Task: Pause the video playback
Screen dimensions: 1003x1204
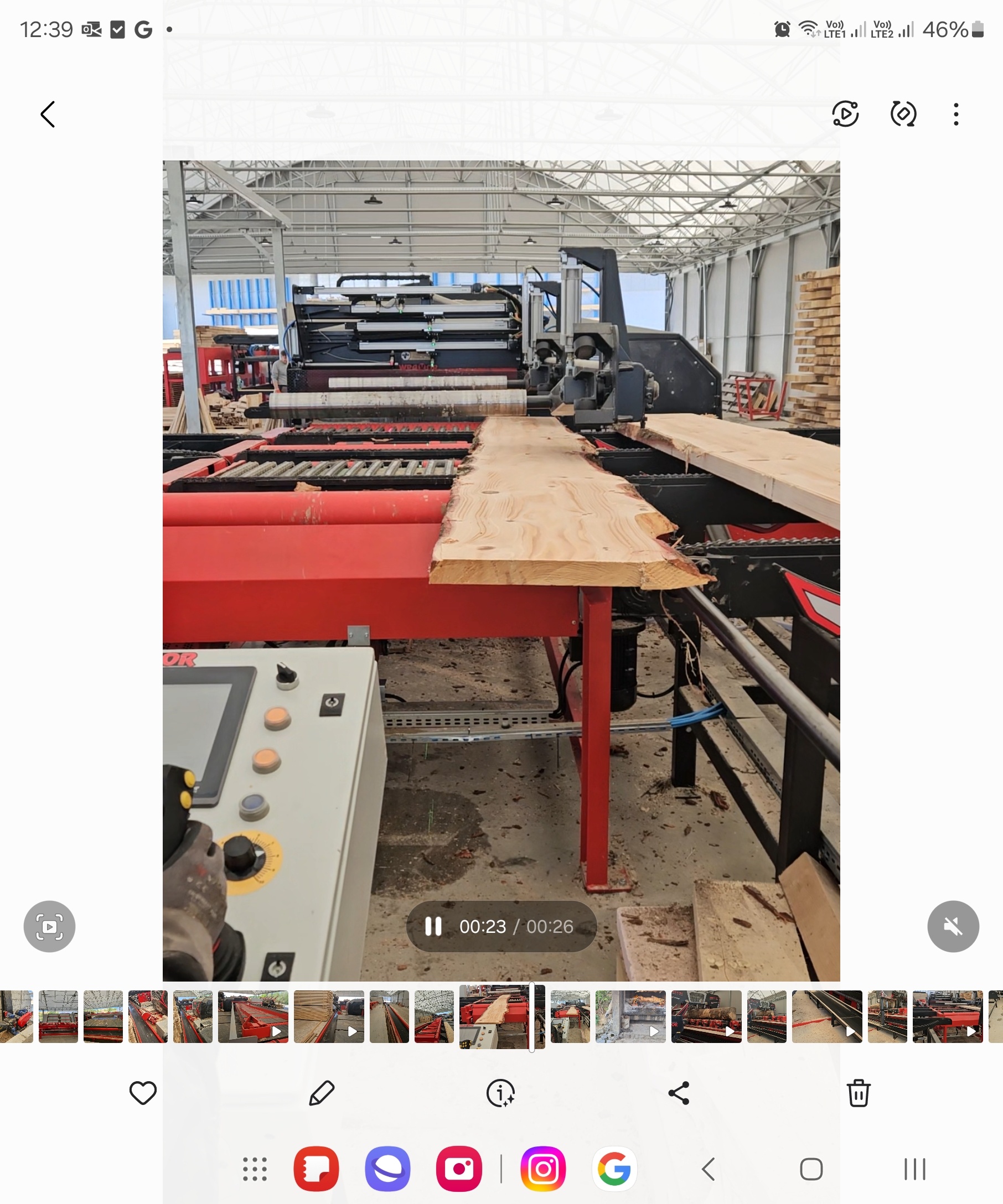Action: pyautogui.click(x=433, y=926)
